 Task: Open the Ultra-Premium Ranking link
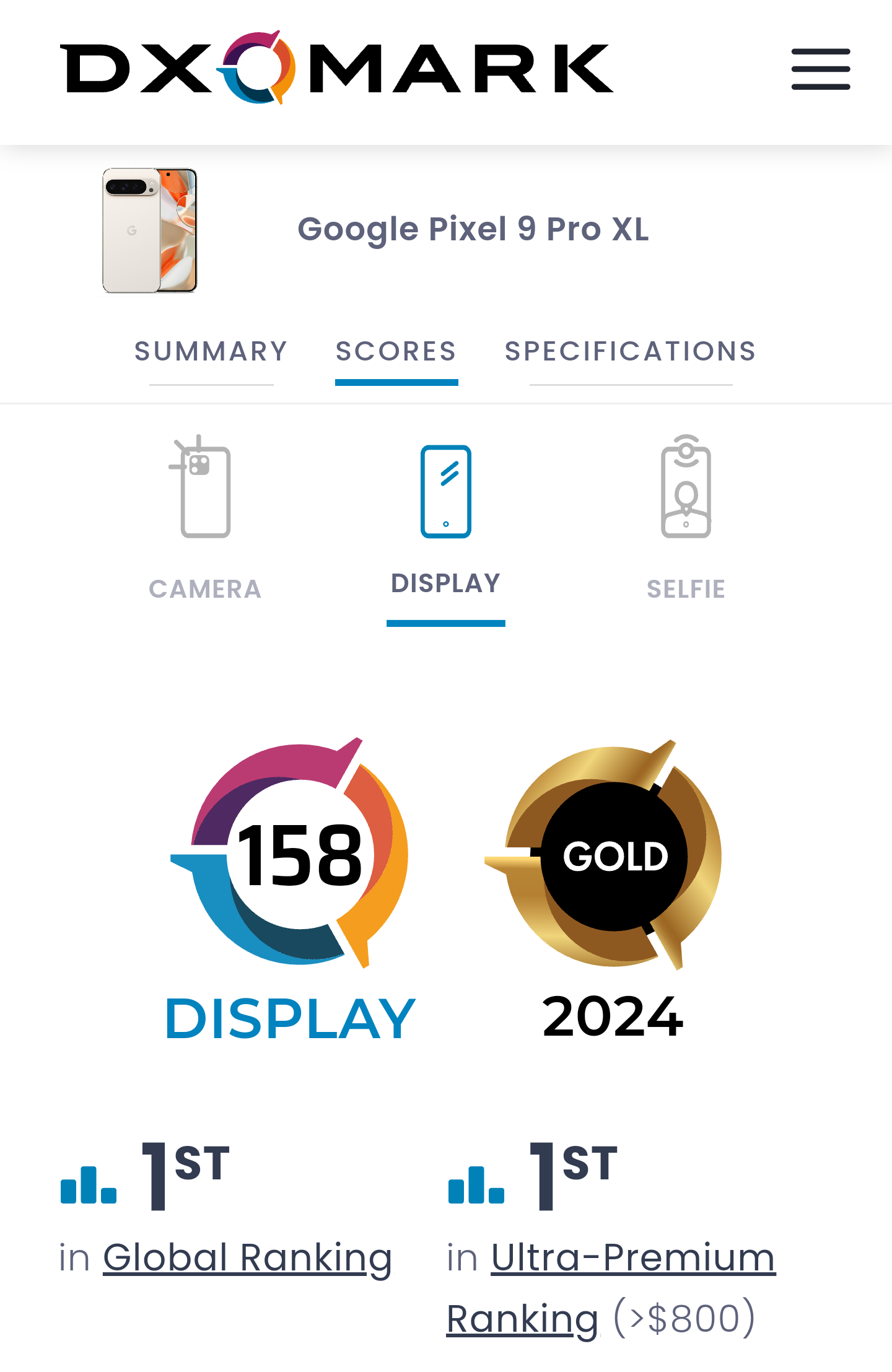pos(632,1258)
